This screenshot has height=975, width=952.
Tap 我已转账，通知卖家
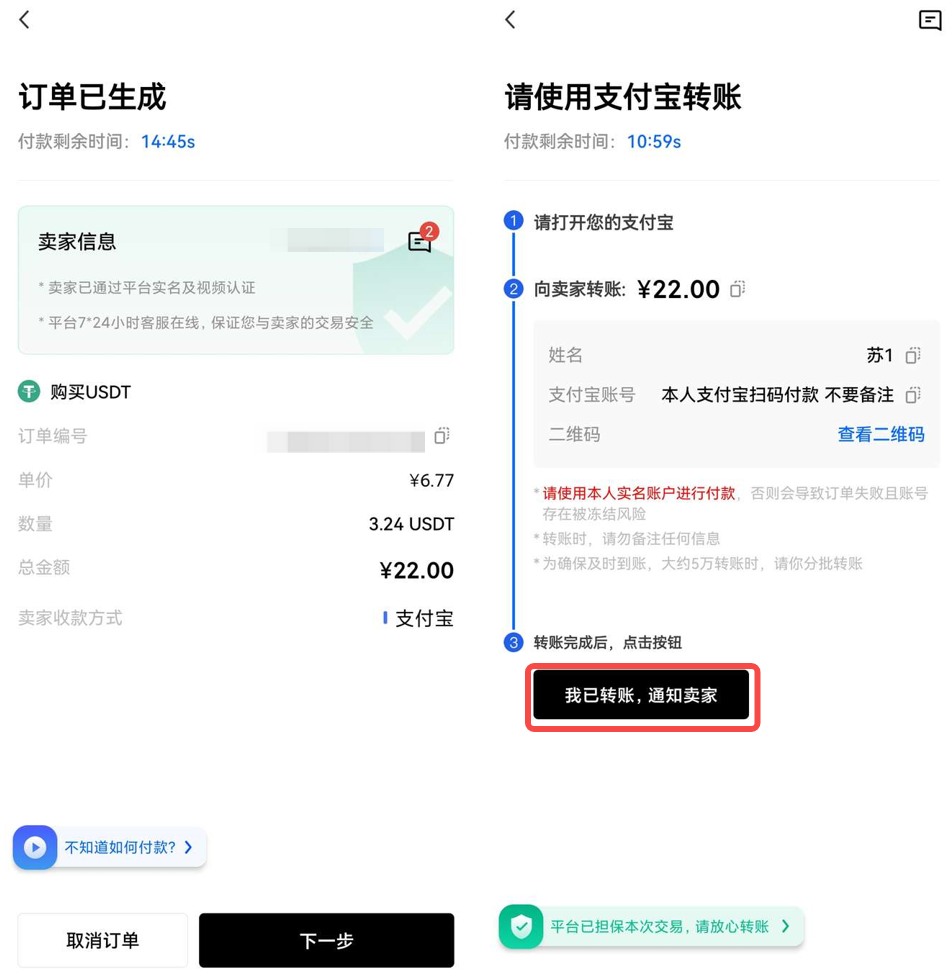pos(641,695)
